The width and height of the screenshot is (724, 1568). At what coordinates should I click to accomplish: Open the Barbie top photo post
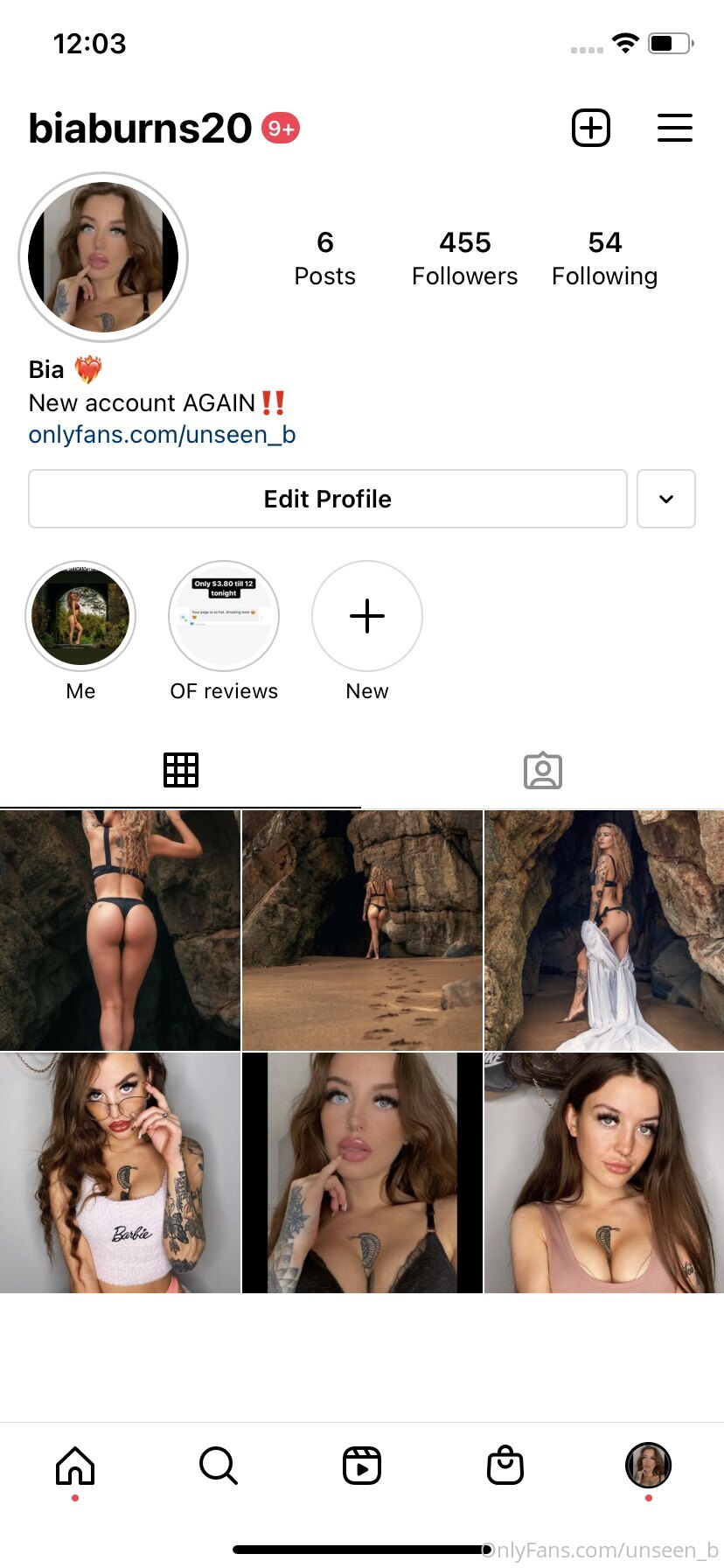coord(120,1172)
